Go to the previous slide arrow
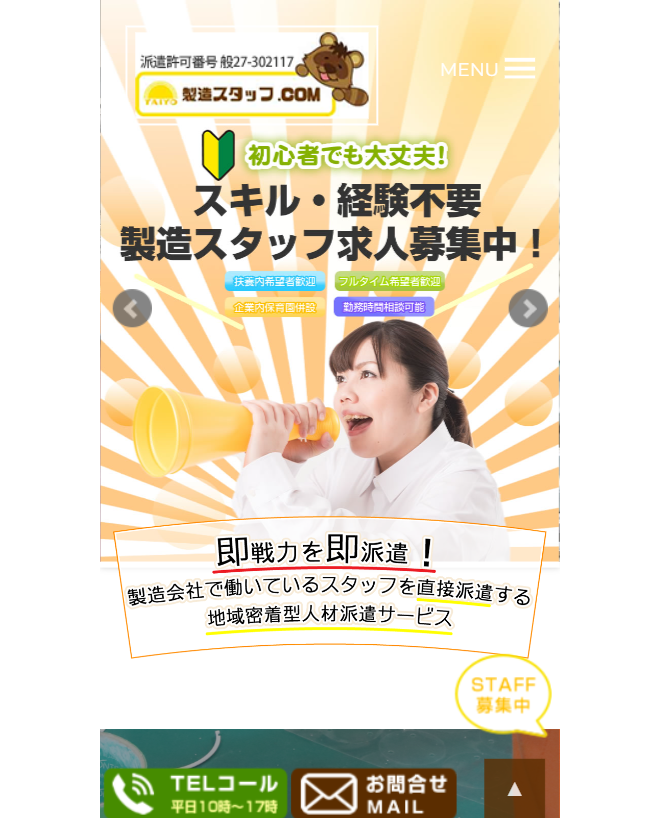The height and width of the screenshot is (818, 660). pos(132,308)
